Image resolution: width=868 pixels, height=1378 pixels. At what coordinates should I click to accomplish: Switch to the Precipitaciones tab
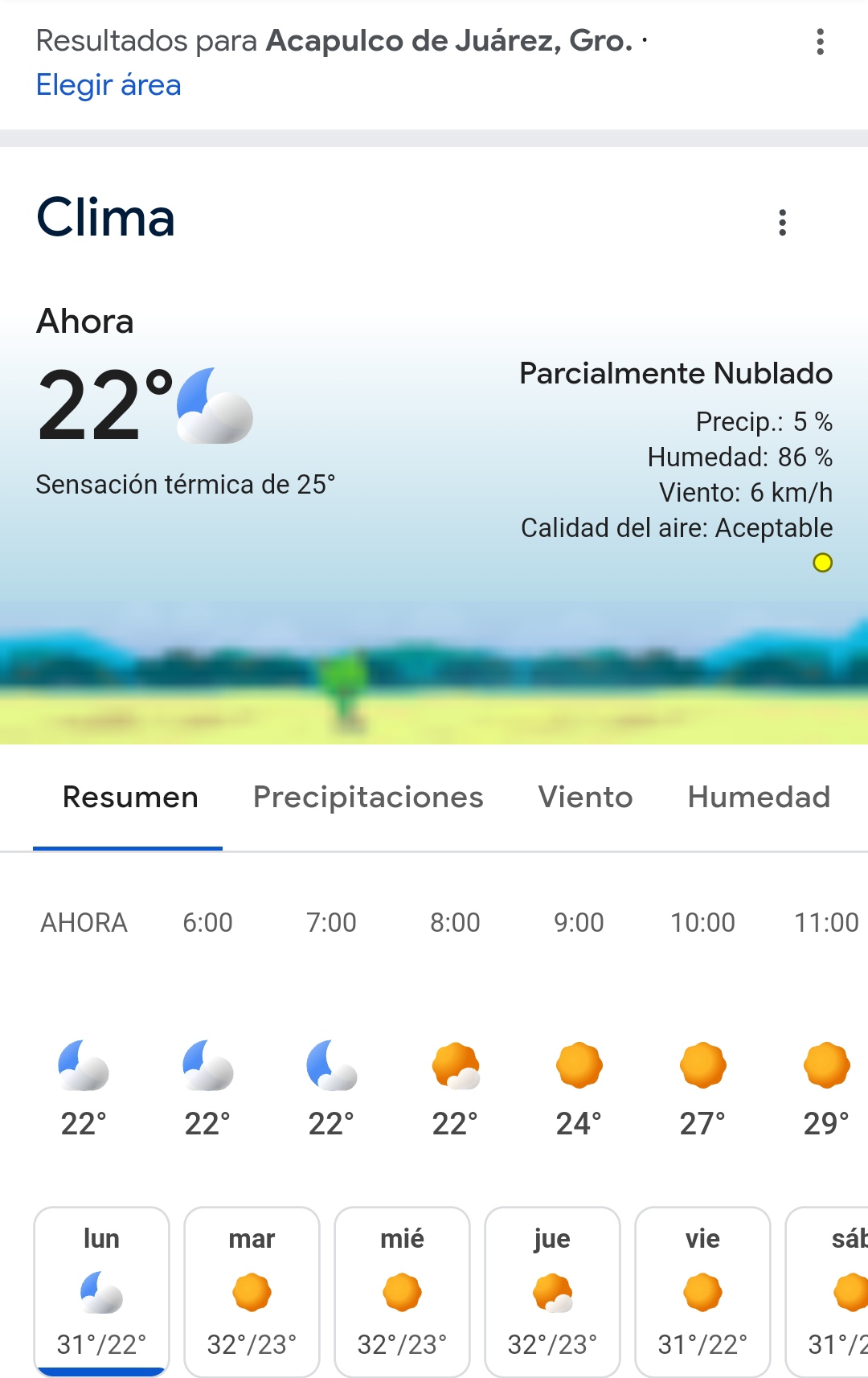(x=368, y=797)
